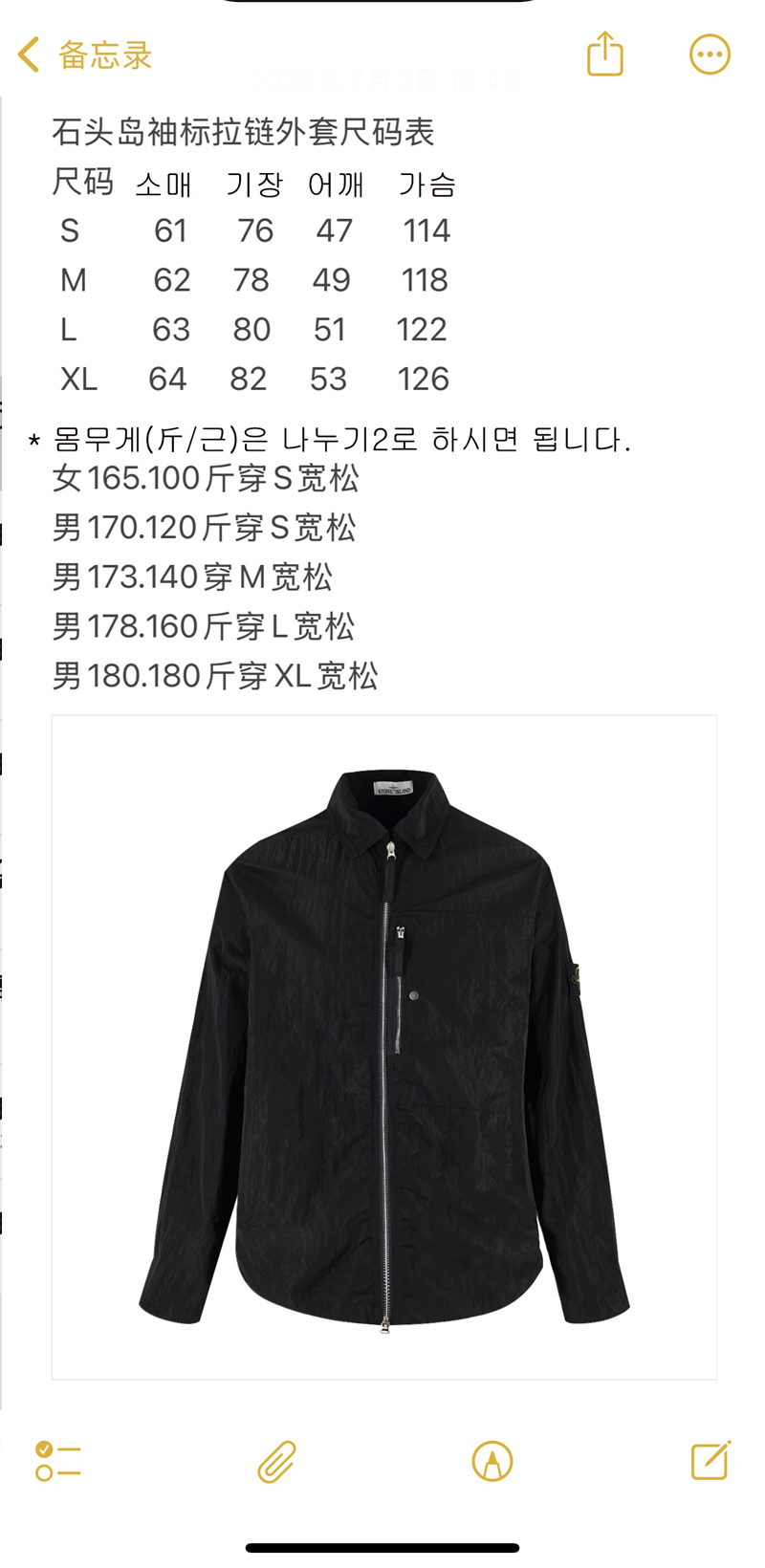Screen dimensions: 765x1568
Task: Tap the title 石头岛袖标拉链外套尺码表
Action: (x=242, y=134)
